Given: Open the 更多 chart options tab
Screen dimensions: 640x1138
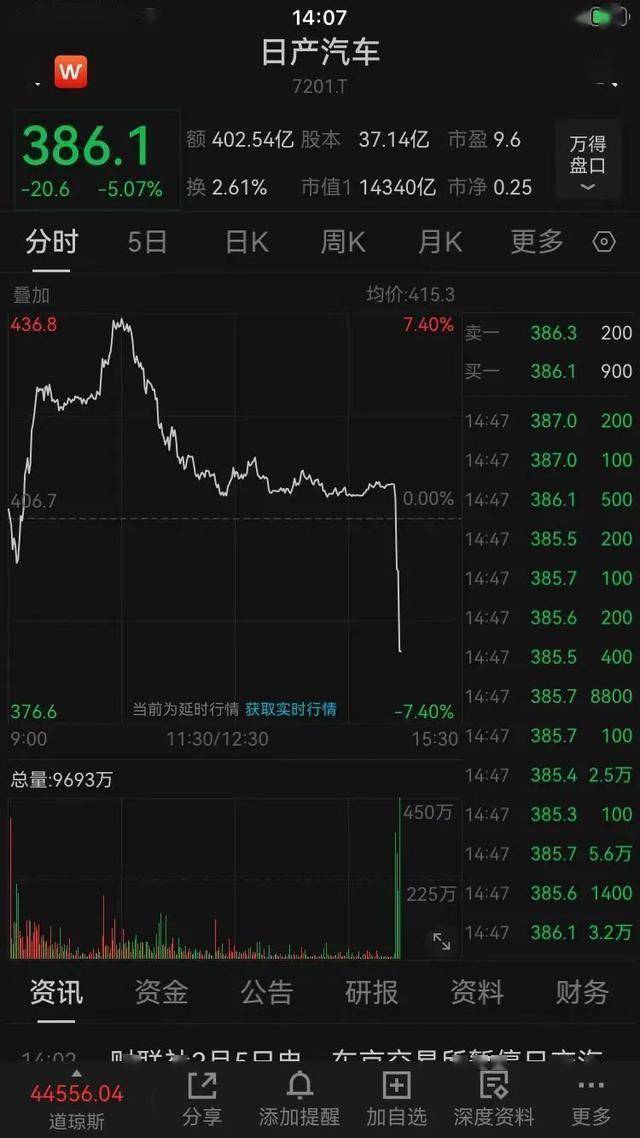Looking at the screenshot, I should point(537,242).
